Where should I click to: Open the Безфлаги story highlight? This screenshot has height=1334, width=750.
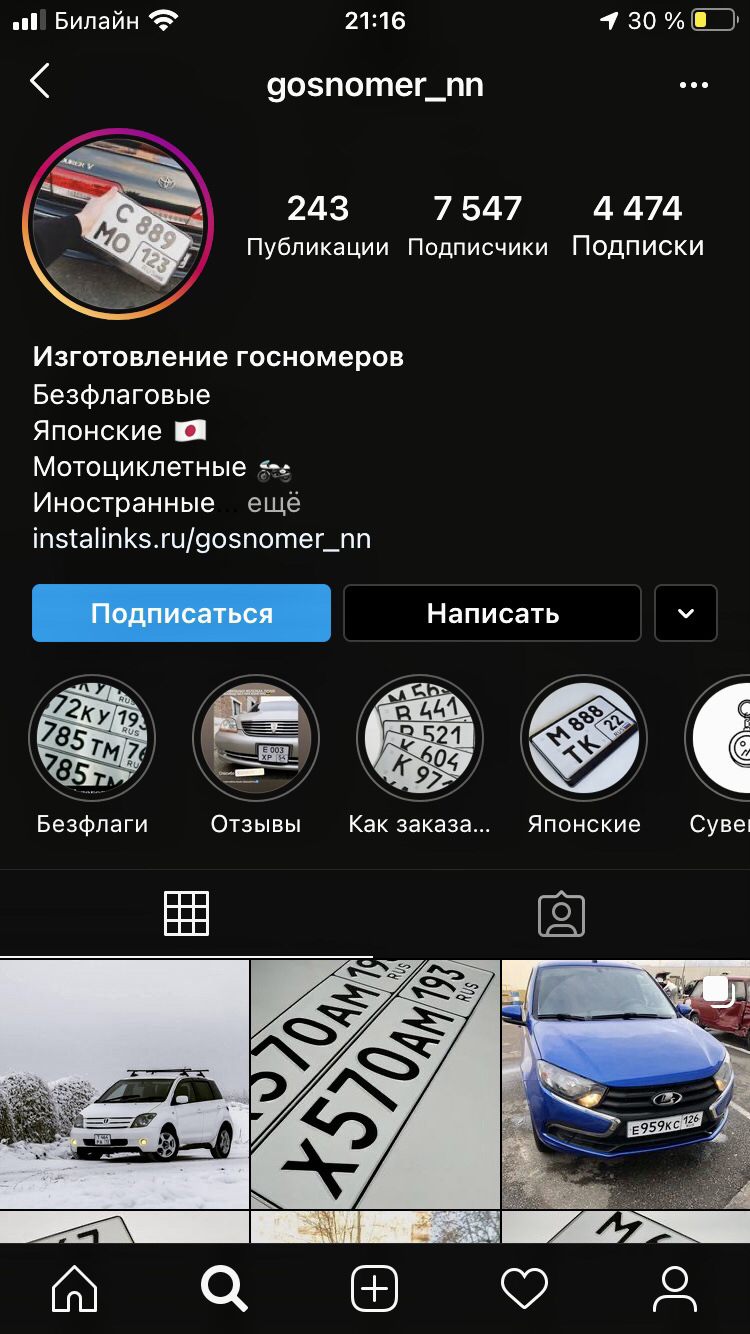click(92, 740)
